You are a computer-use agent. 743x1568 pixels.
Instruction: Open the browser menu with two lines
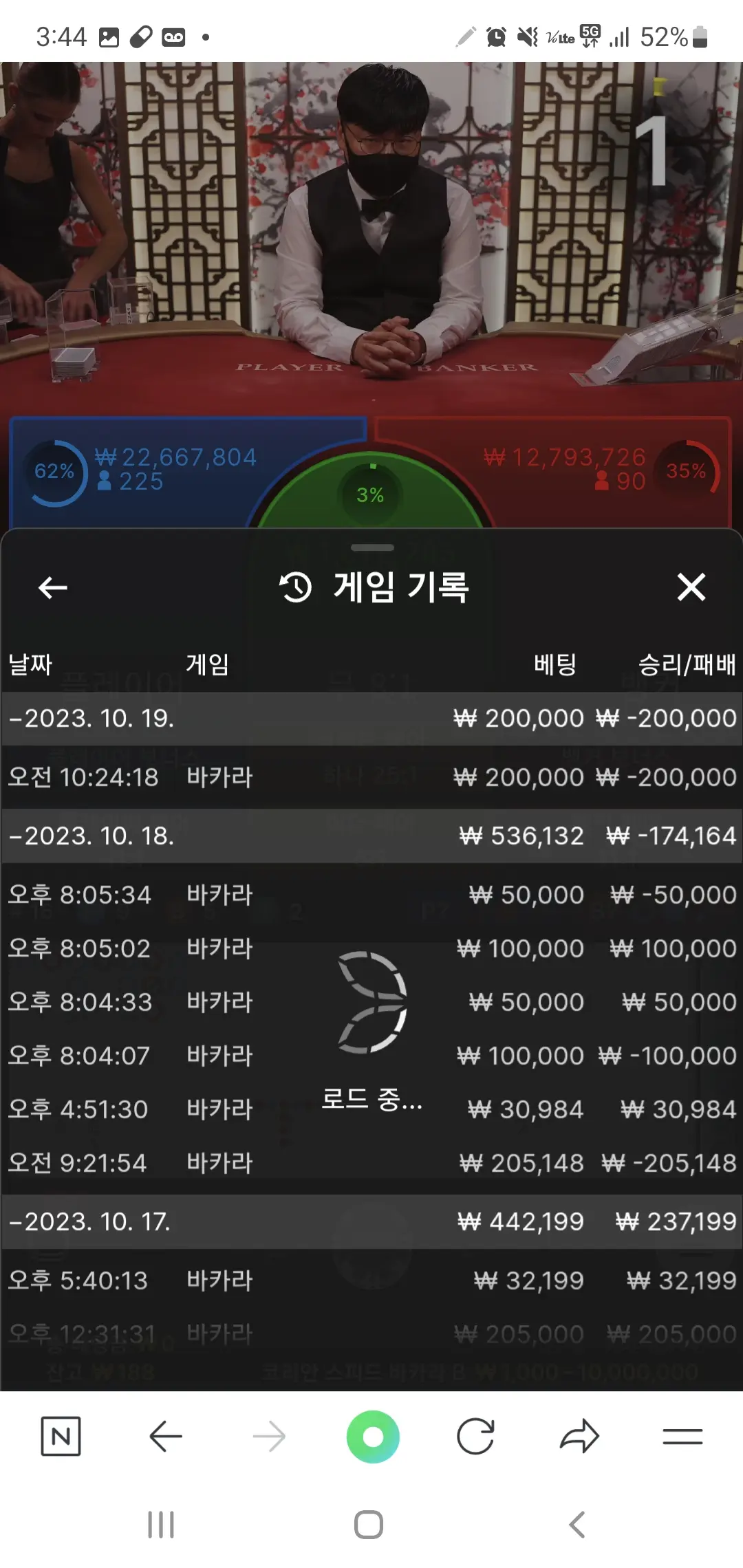click(x=682, y=1437)
